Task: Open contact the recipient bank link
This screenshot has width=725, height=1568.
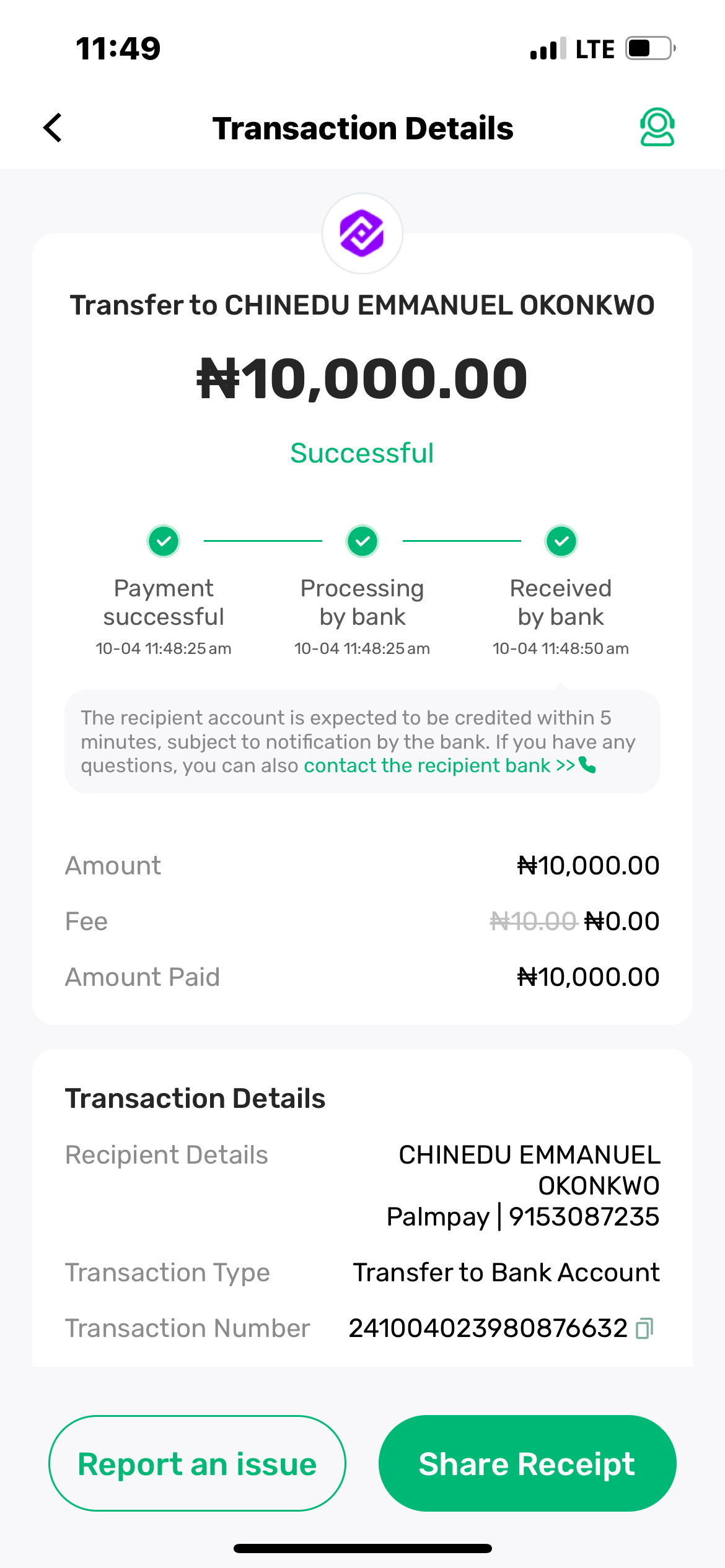Action: point(449,766)
